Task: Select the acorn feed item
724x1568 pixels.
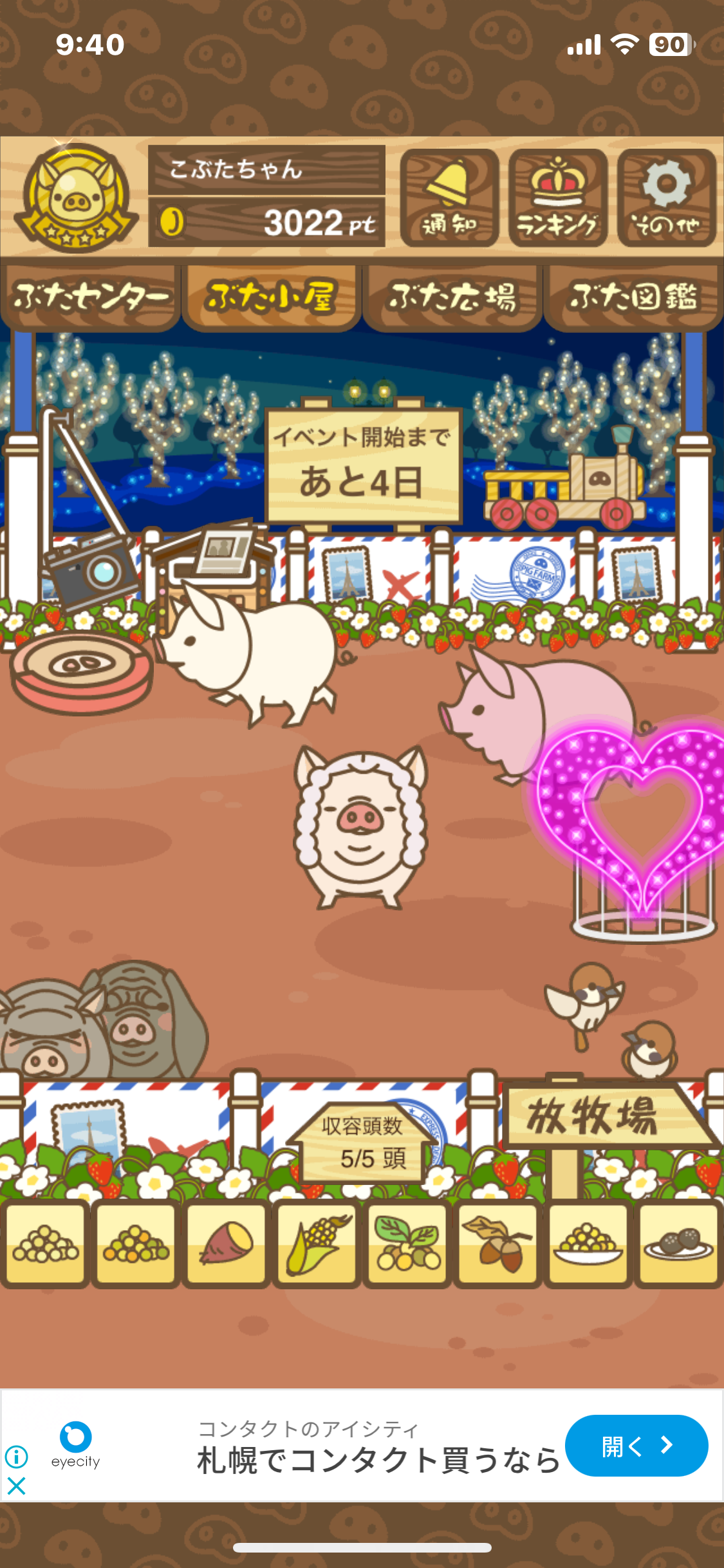Action: click(497, 1244)
